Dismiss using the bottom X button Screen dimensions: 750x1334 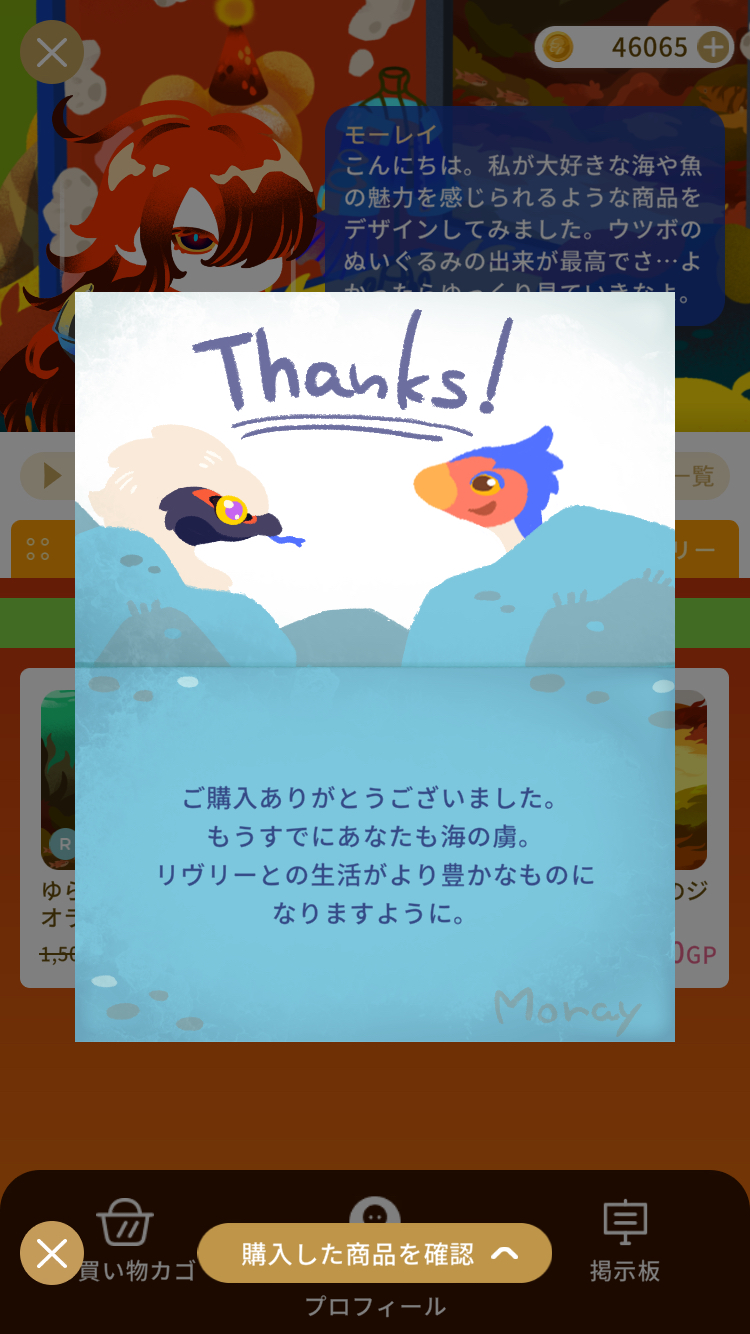tap(52, 1253)
